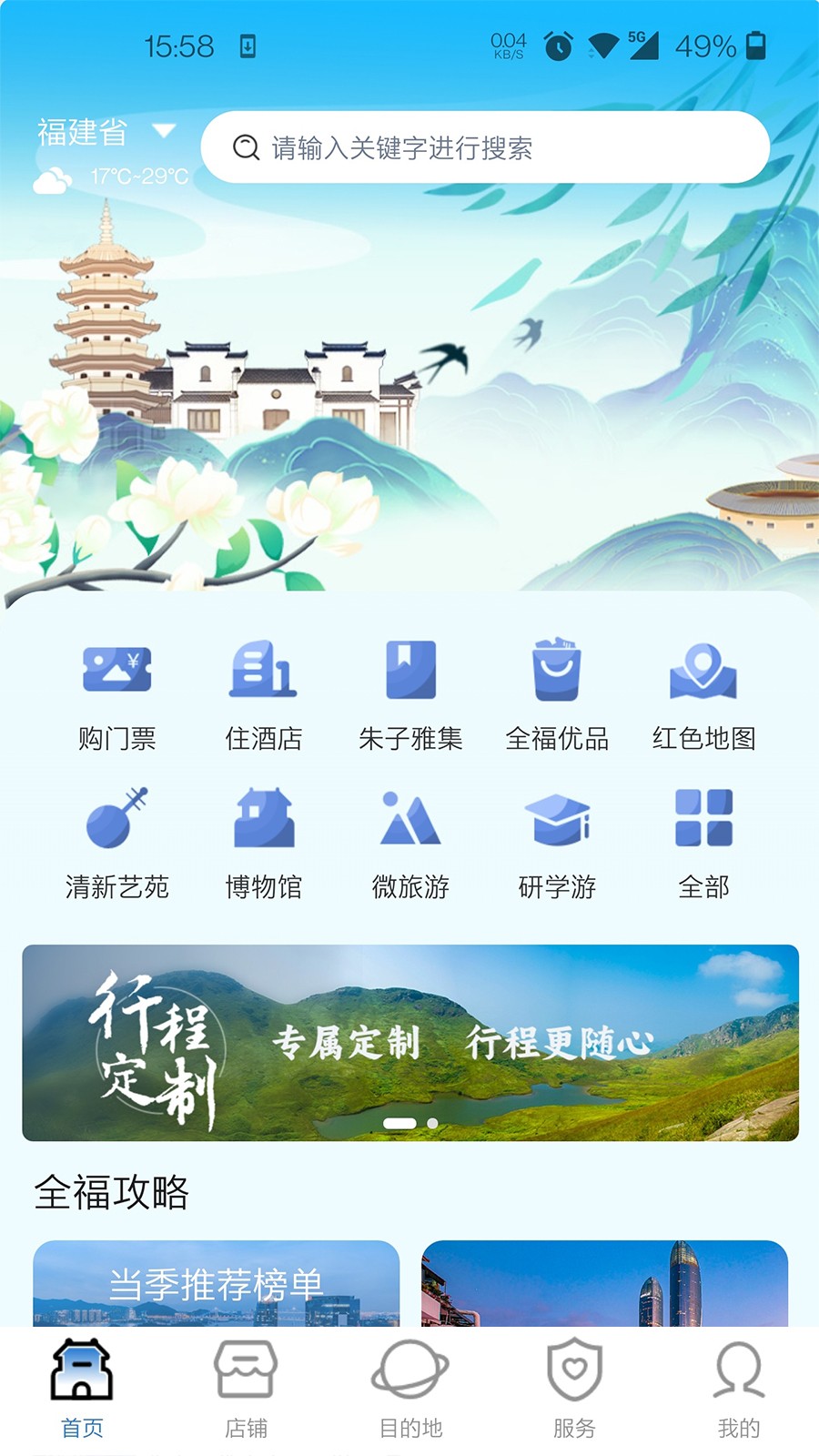Tap the keyword search box
819x1456 pixels.
485,147
